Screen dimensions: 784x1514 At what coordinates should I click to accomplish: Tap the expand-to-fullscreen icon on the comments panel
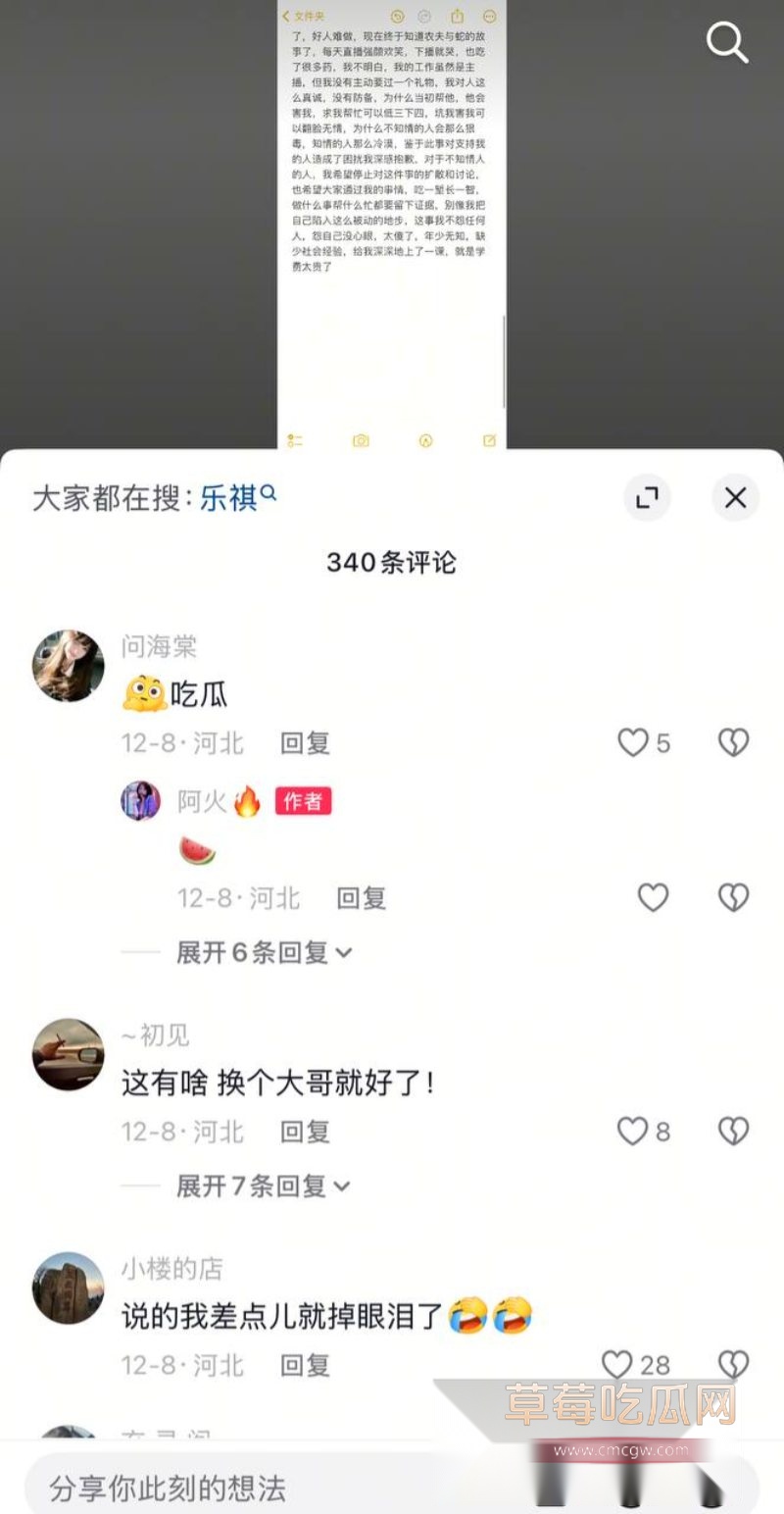click(x=647, y=498)
